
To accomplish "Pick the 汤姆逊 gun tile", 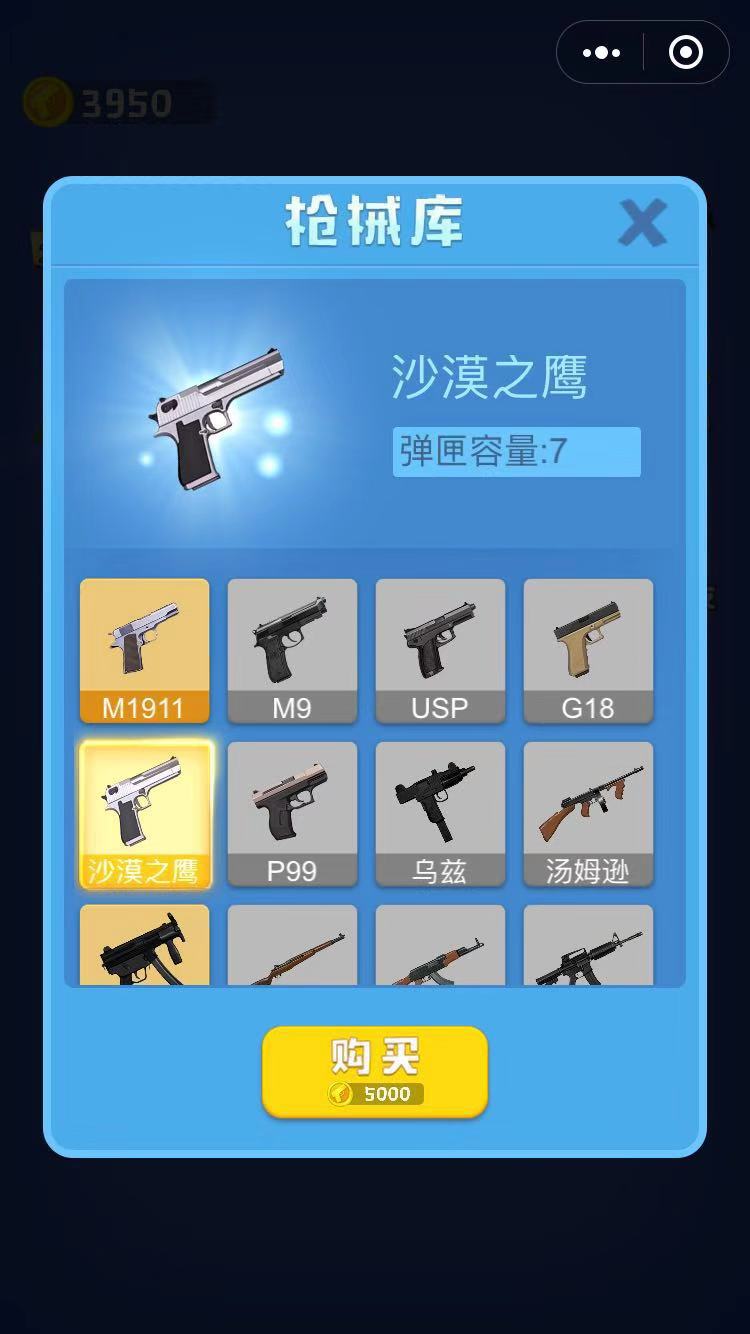I will (x=588, y=814).
